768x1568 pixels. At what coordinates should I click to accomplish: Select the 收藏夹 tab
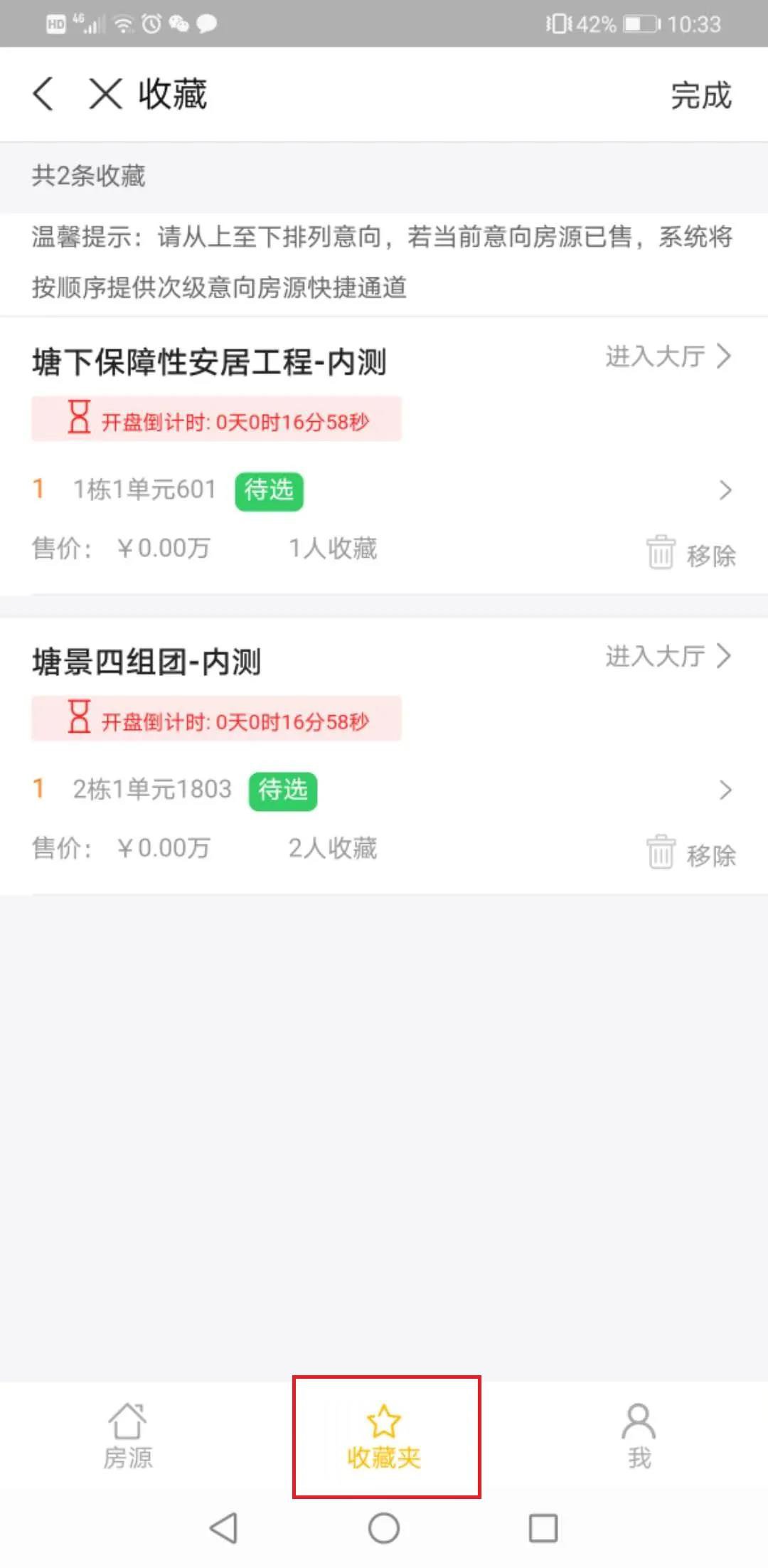[x=384, y=1437]
